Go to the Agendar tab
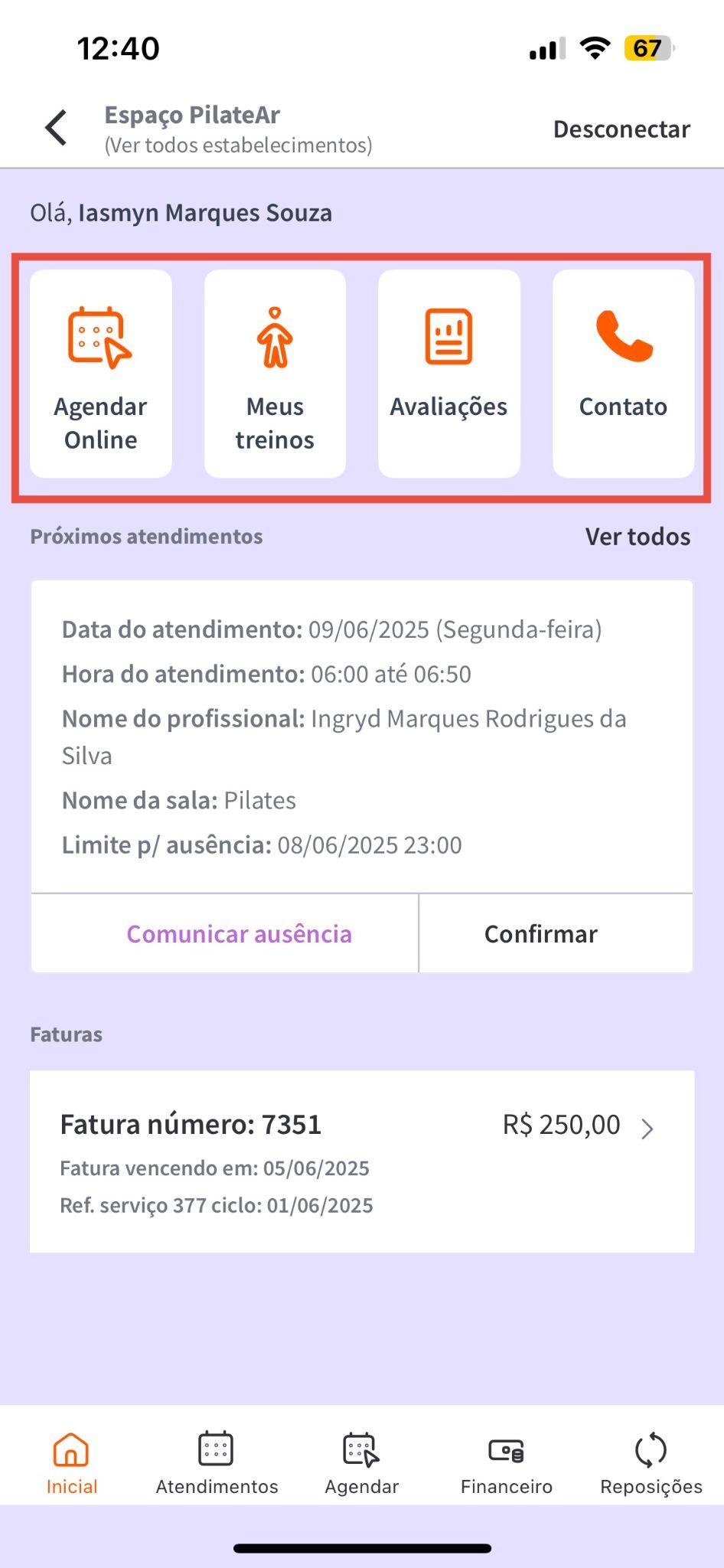Screen dimensions: 724x1568 [x=361, y=1464]
